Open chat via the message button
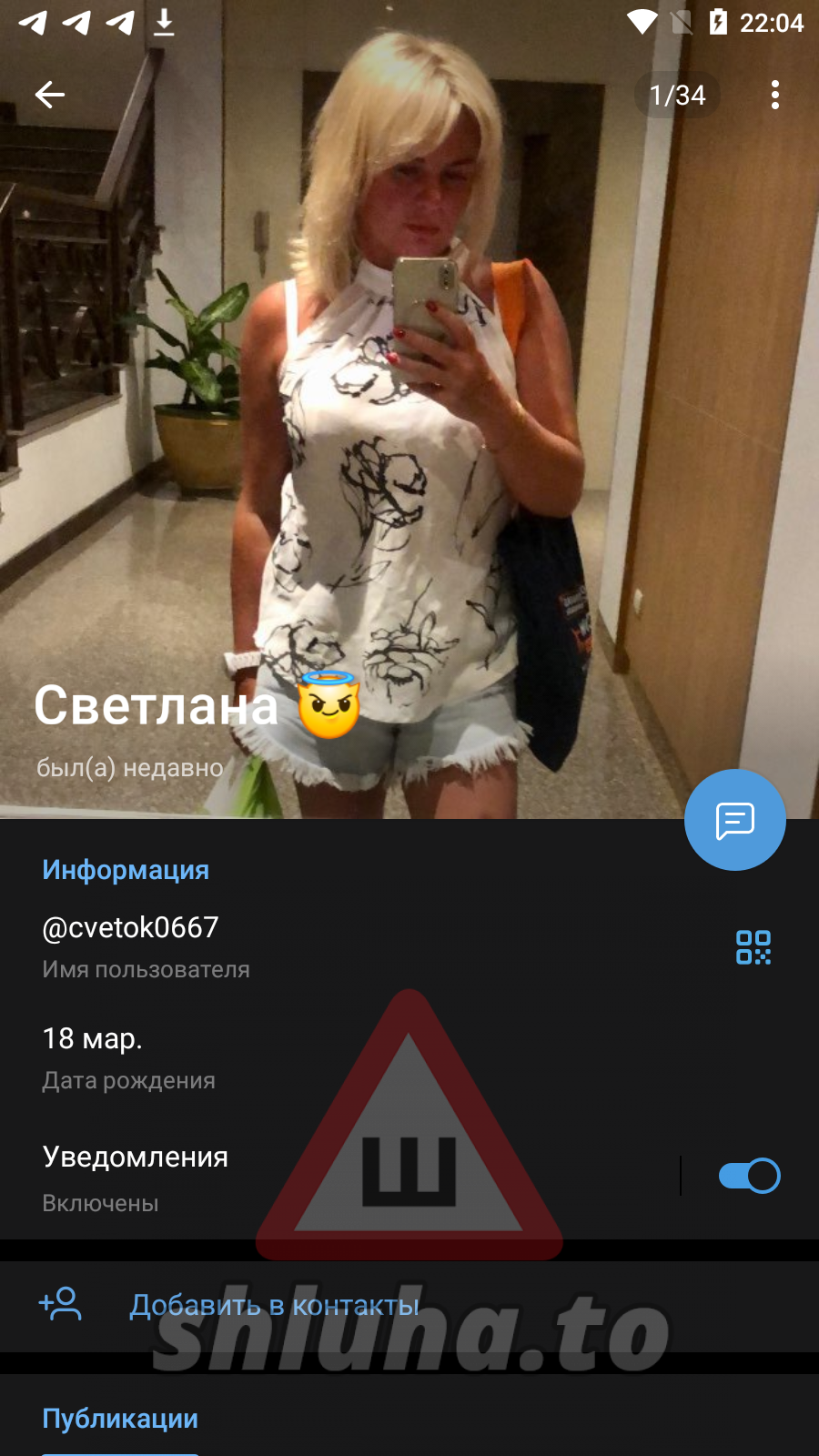 [x=734, y=820]
